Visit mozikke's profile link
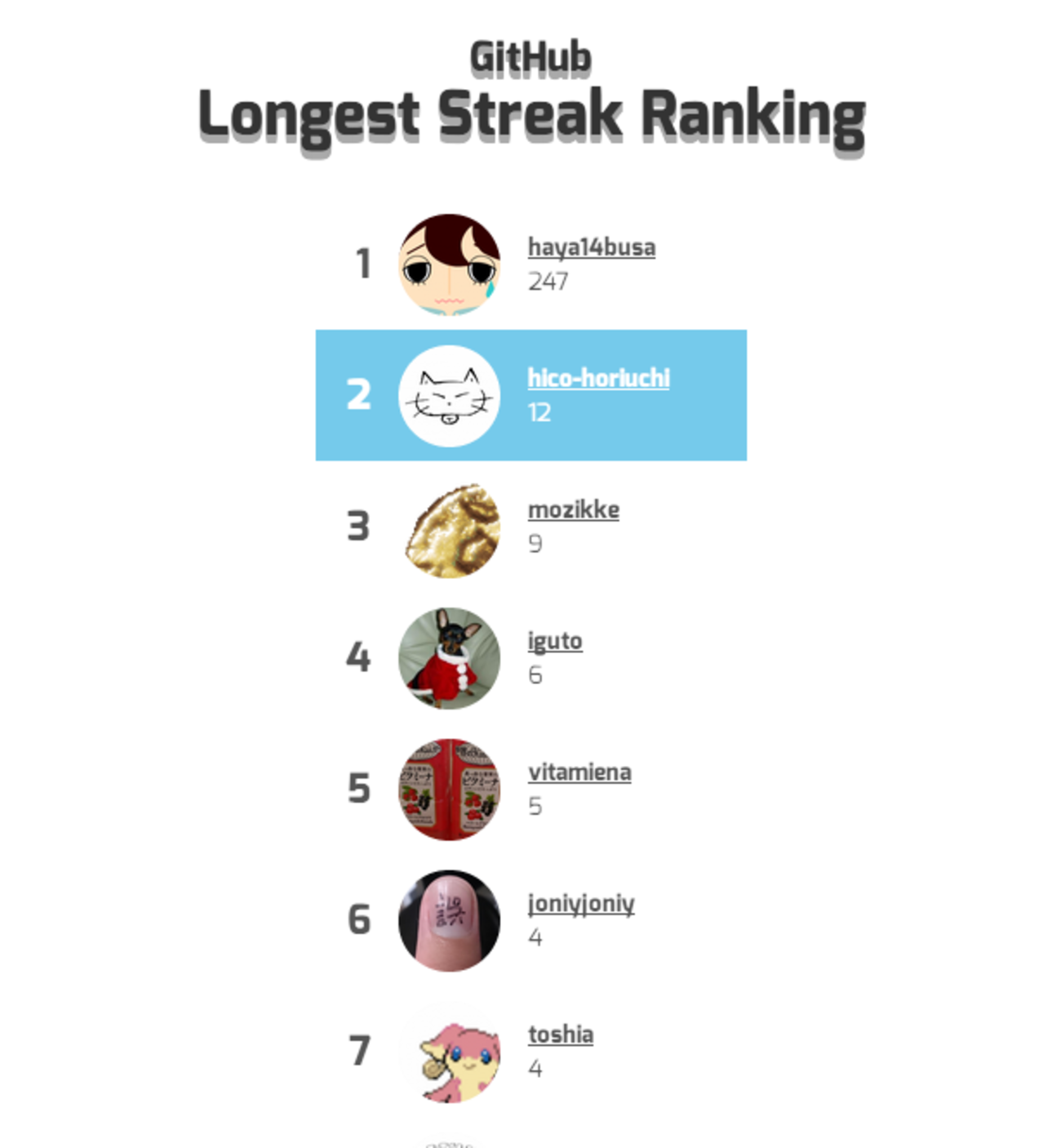 coord(573,509)
